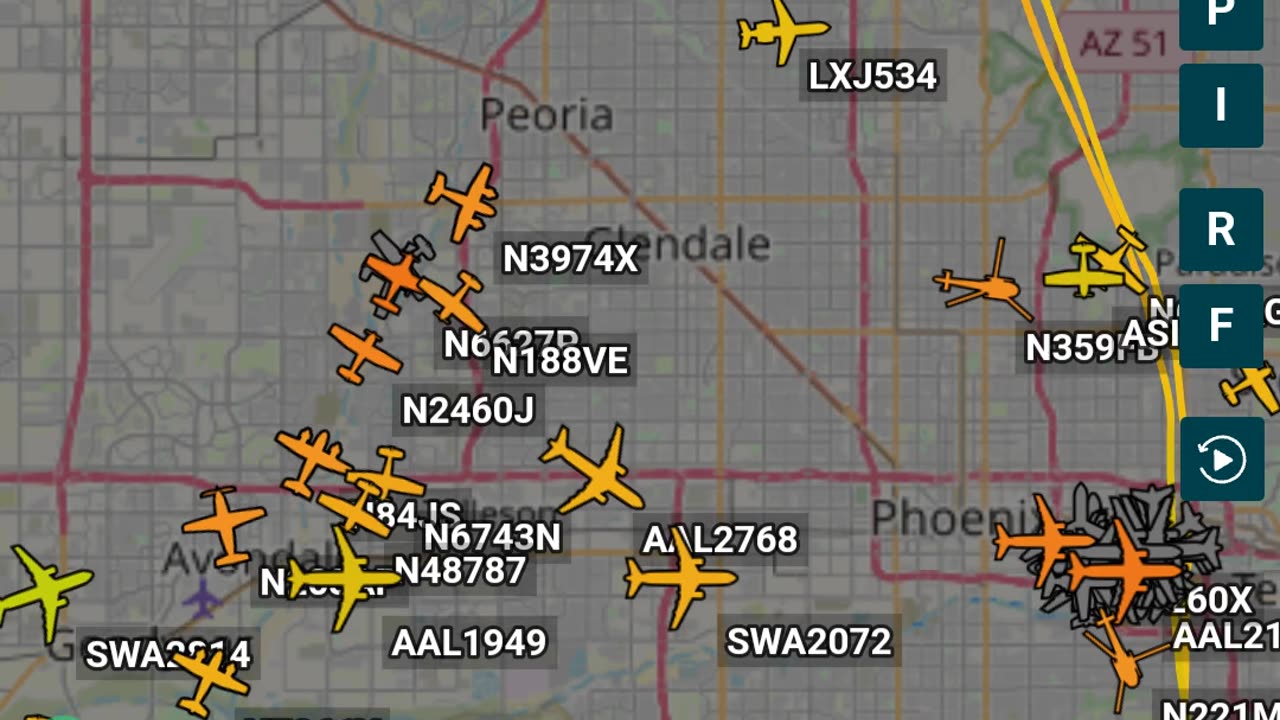Tap the R map button
This screenshot has height=720, width=1280.
pyautogui.click(x=1220, y=230)
